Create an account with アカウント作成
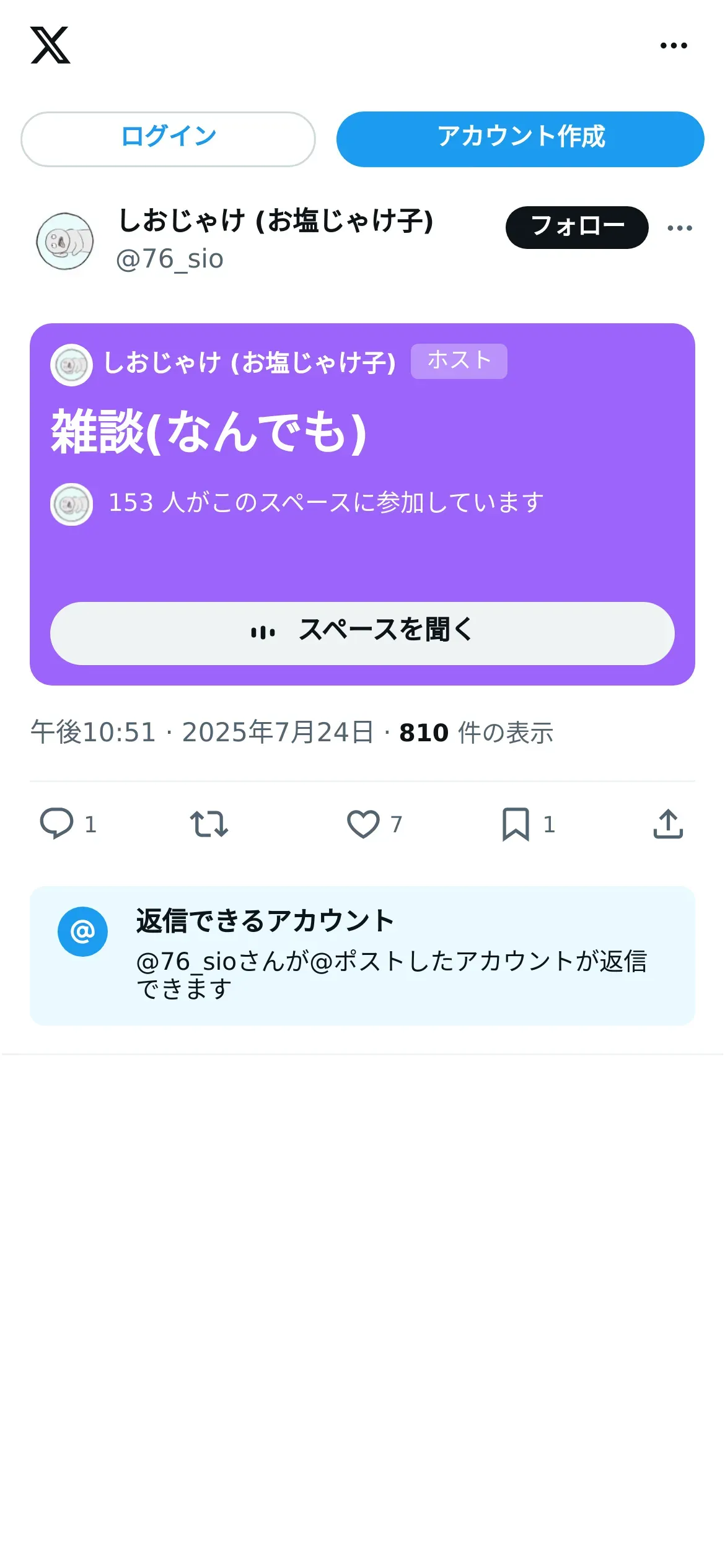 (x=520, y=139)
